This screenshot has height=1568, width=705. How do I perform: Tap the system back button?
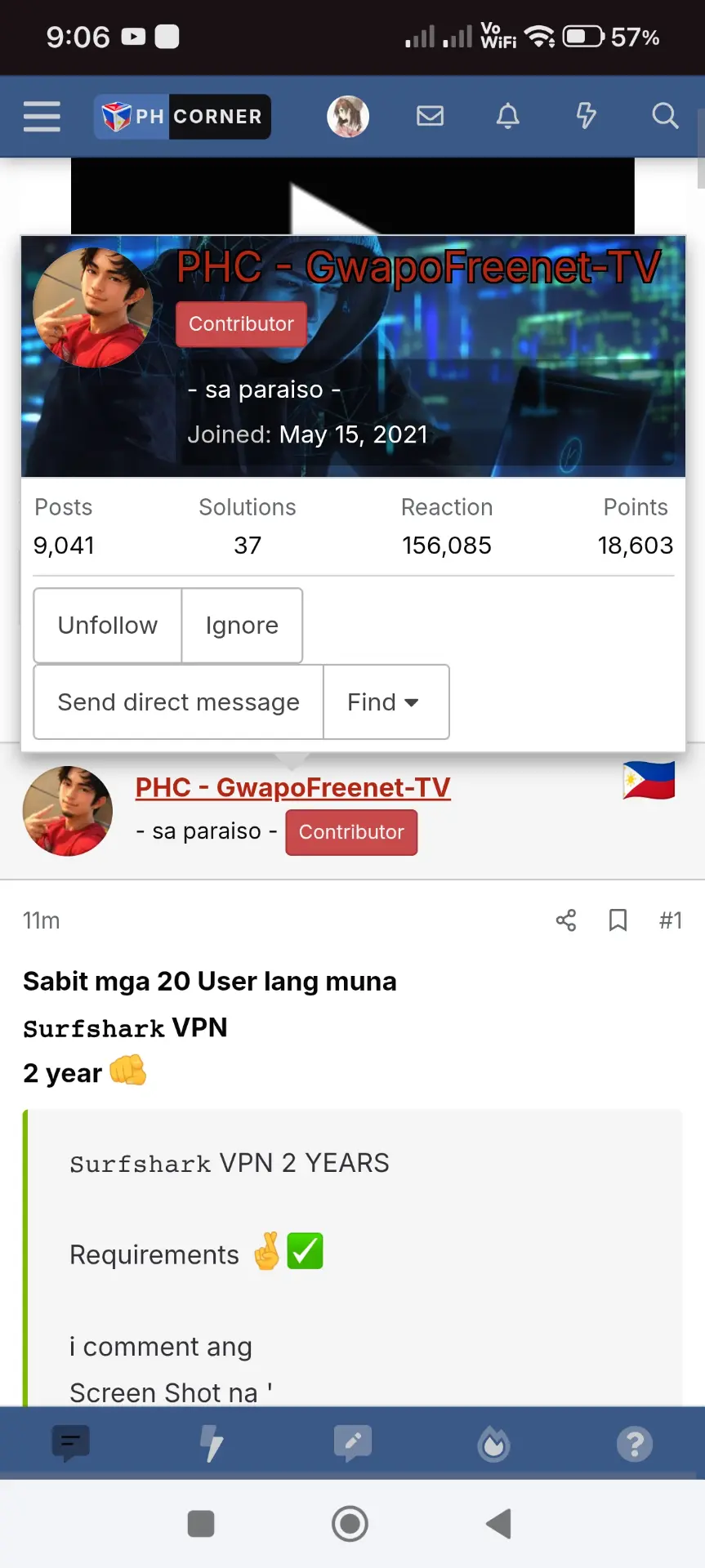point(498,1524)
